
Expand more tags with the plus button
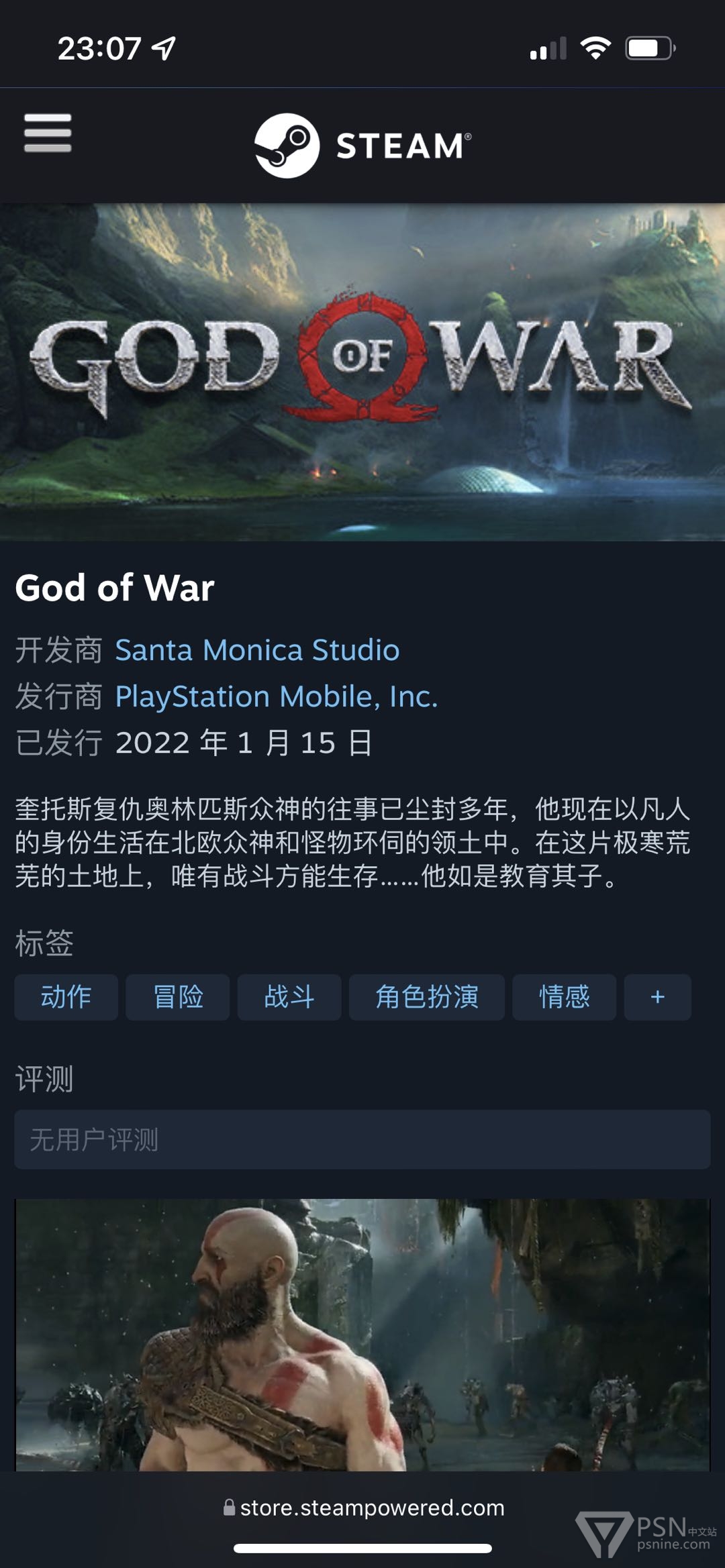coord(658,997)
